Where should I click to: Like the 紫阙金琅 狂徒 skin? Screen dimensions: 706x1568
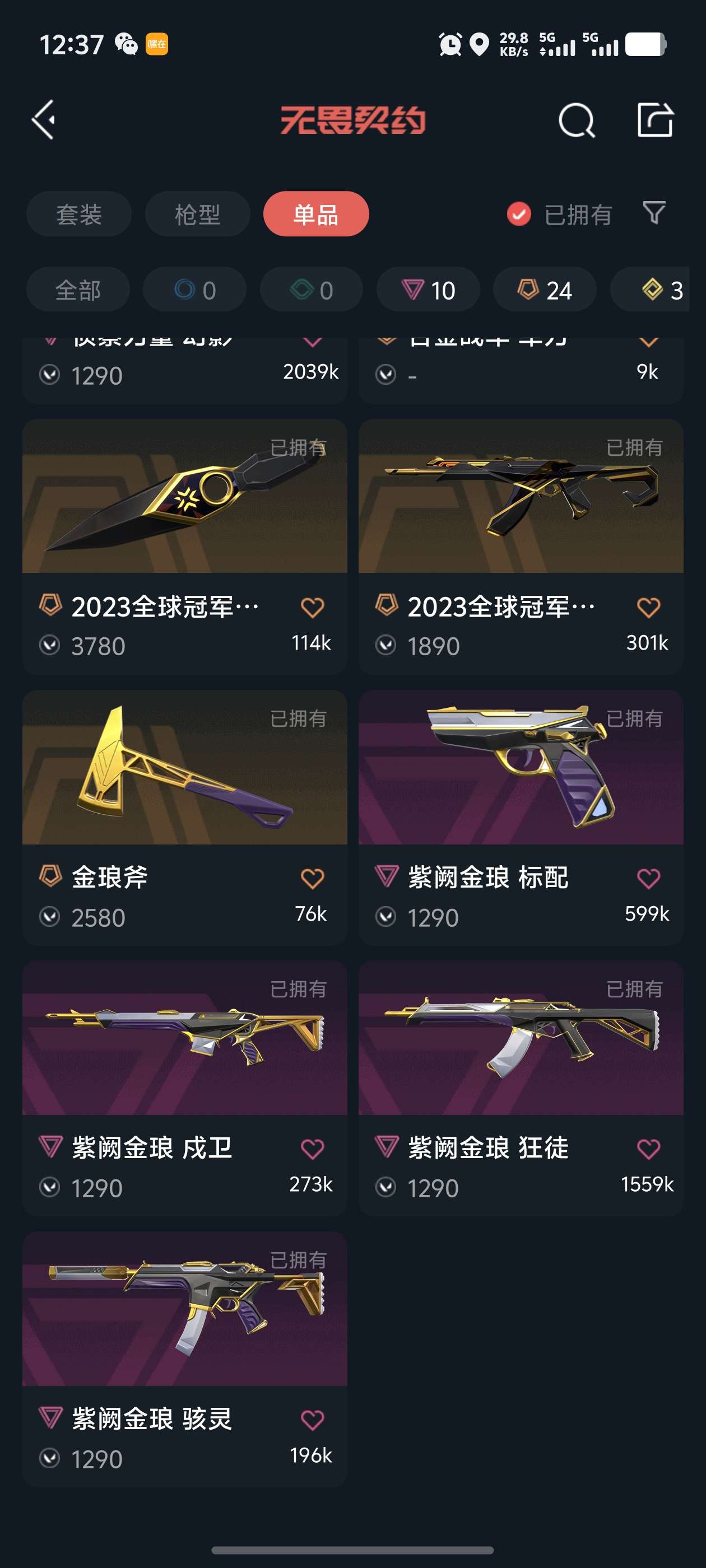coord(648,1149)
